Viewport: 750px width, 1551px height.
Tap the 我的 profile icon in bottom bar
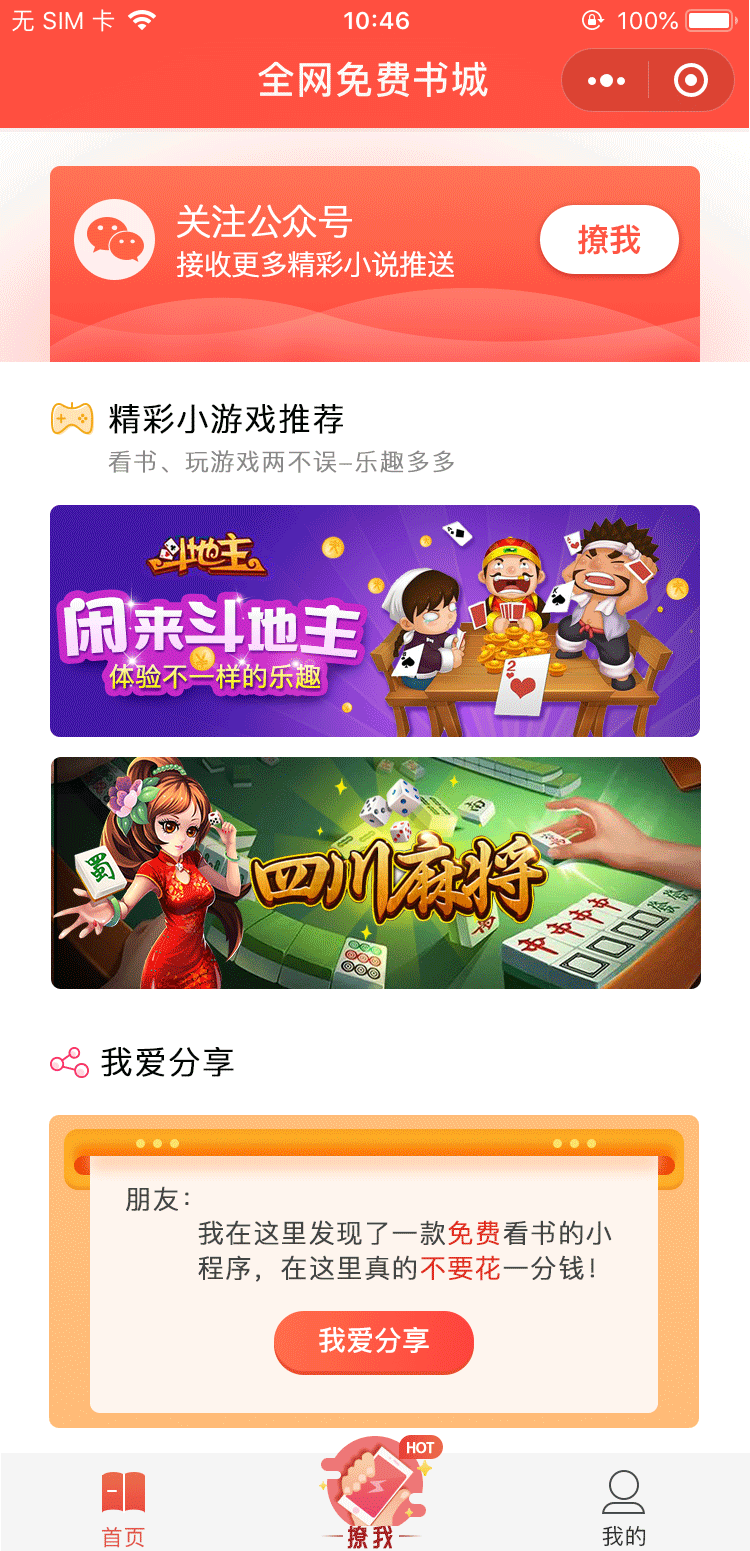(624, 1490)
